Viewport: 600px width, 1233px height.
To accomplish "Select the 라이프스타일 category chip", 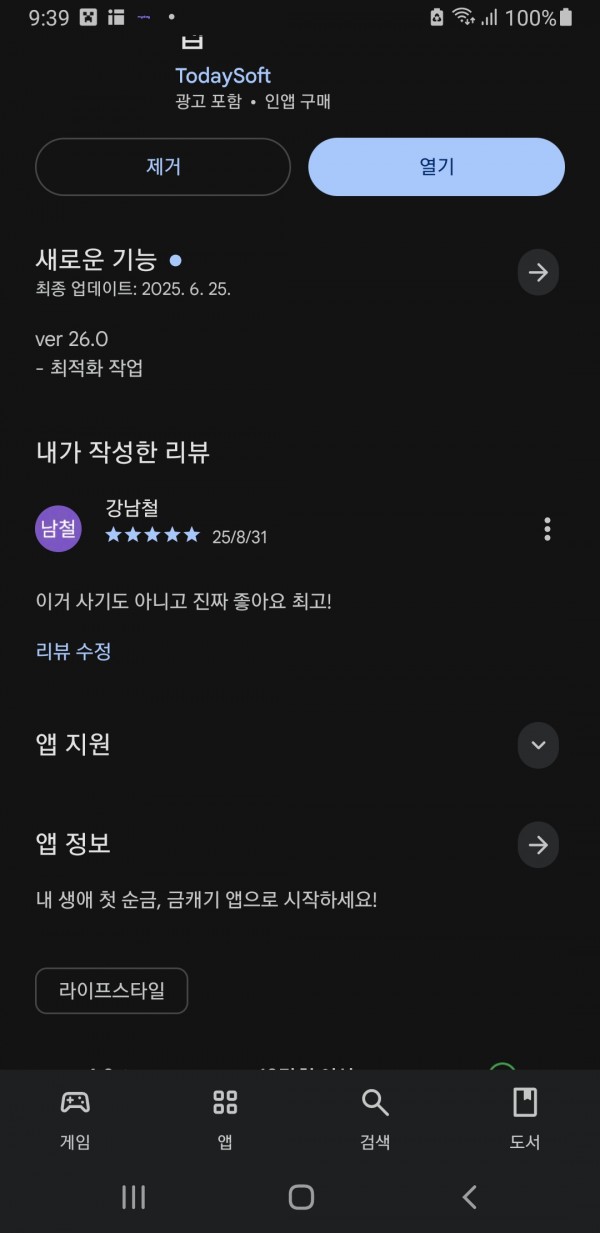I will tap(111, 991).
